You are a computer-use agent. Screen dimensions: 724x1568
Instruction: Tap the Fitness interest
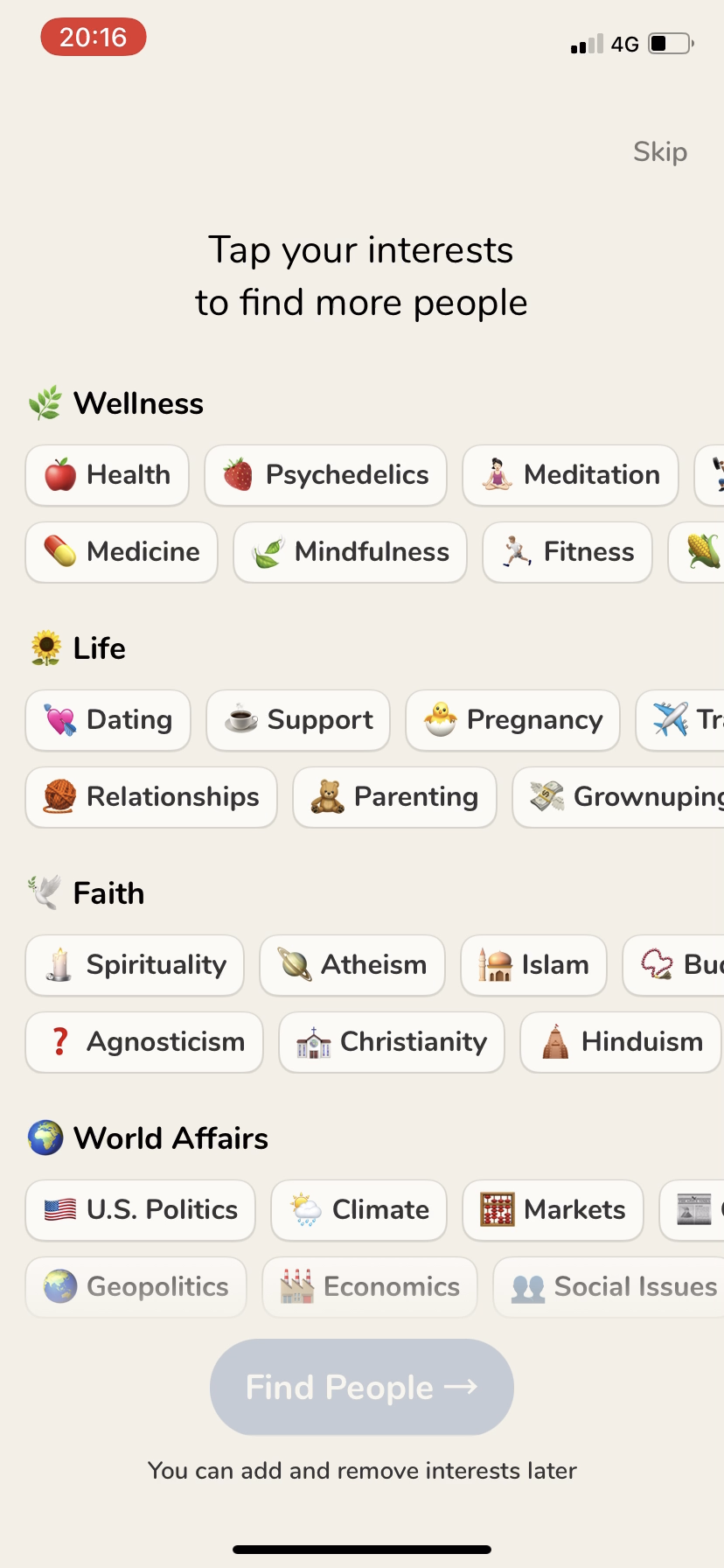[x=567, y=552]
